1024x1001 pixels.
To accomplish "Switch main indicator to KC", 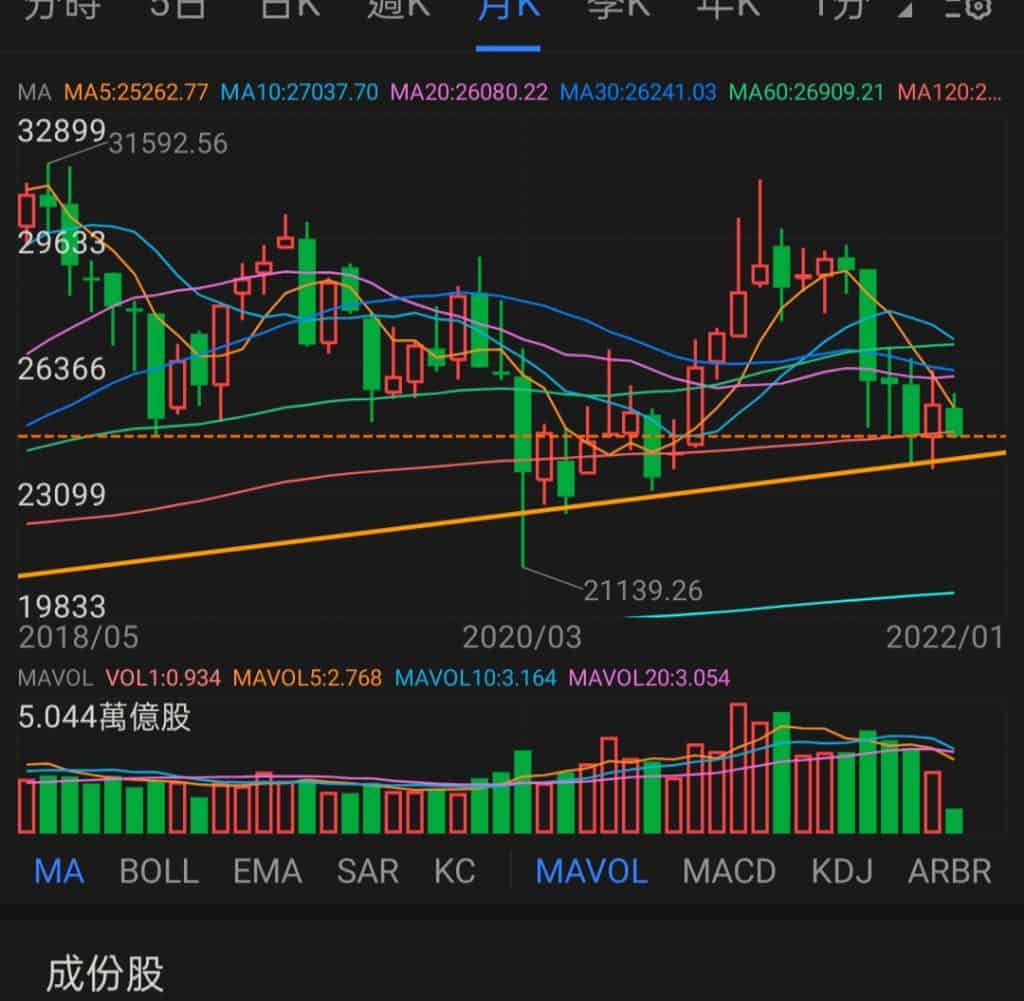I will 454,871.
